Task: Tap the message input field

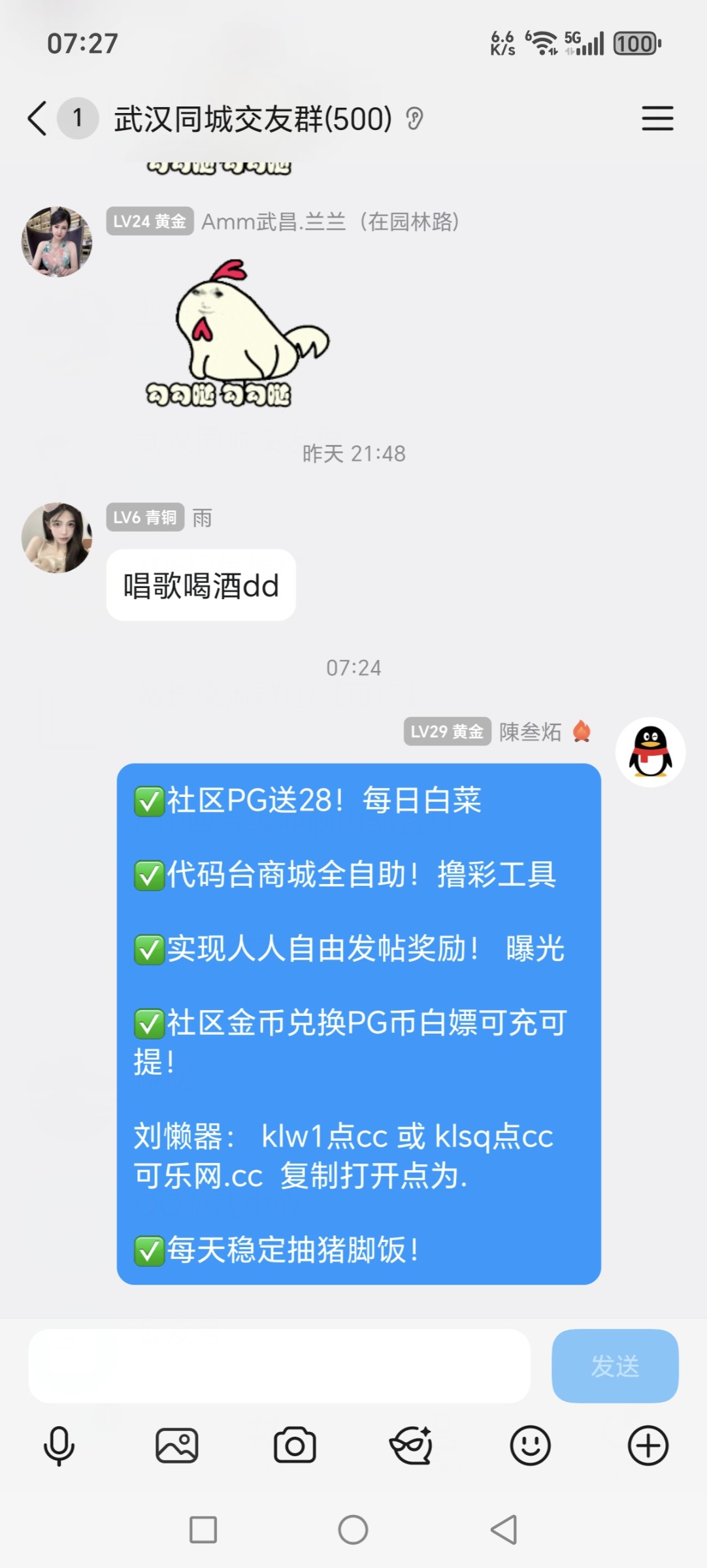Action: click(x=281, y=1365)
